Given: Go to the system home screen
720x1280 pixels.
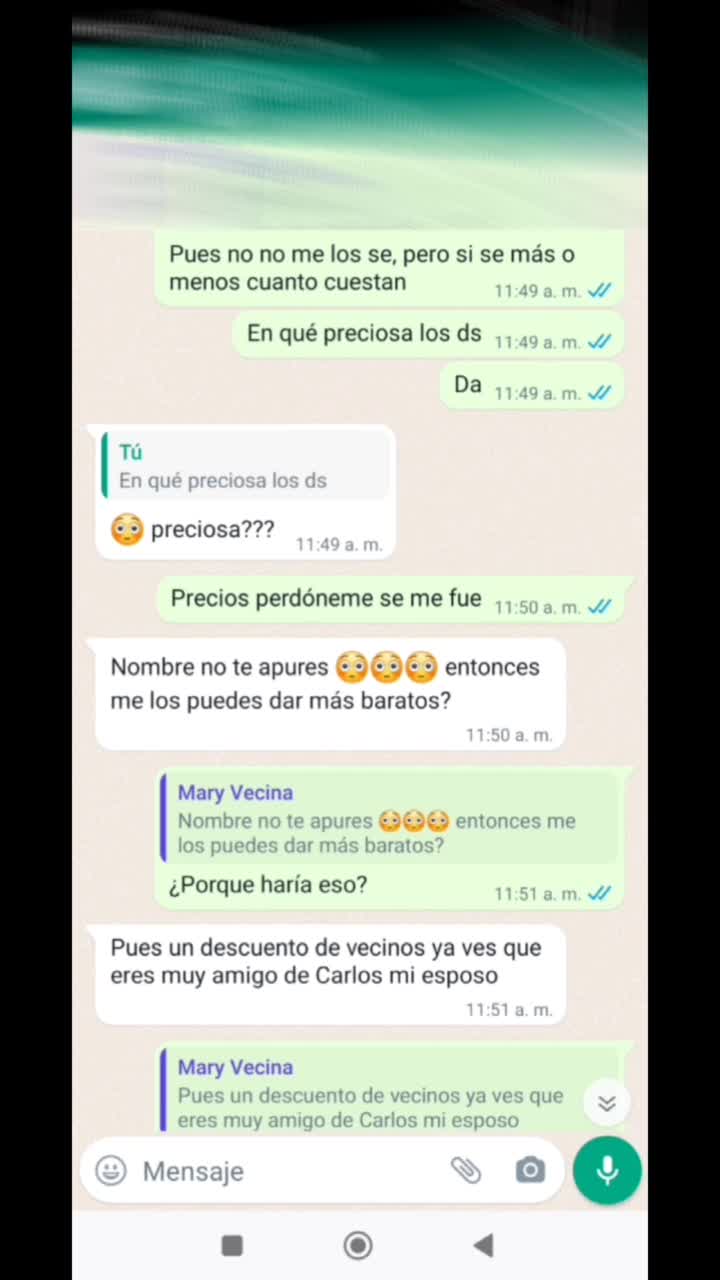Looking at the screenshot, I should (x=358, y=1245).
